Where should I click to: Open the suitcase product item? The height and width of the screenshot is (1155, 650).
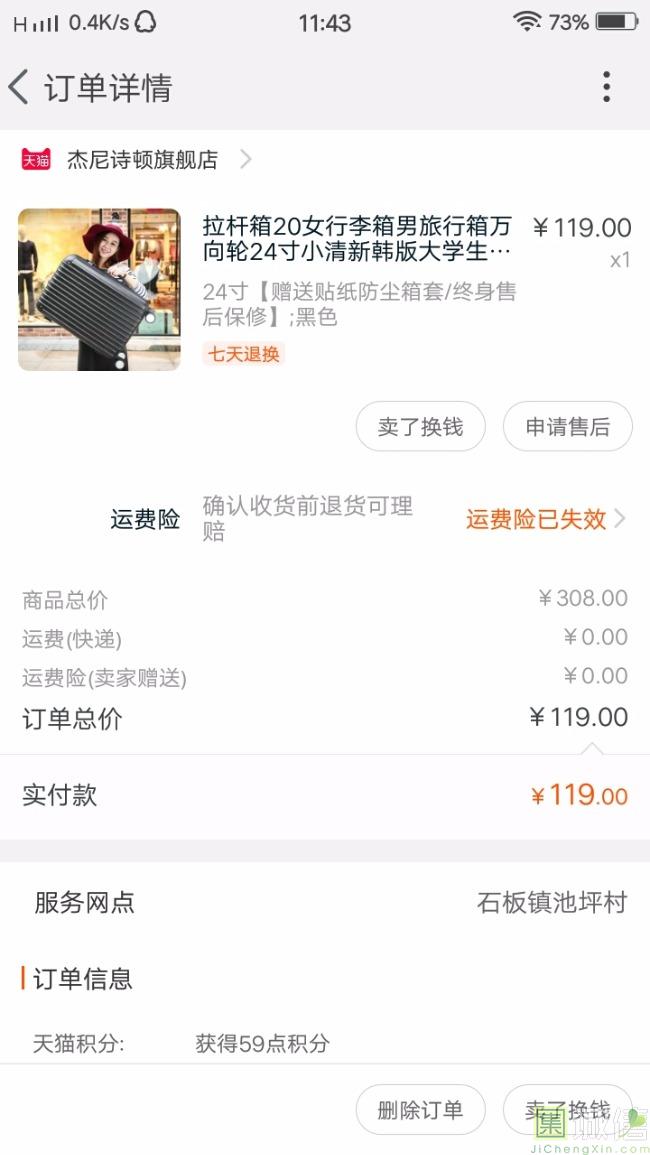[x=325, y=289]
